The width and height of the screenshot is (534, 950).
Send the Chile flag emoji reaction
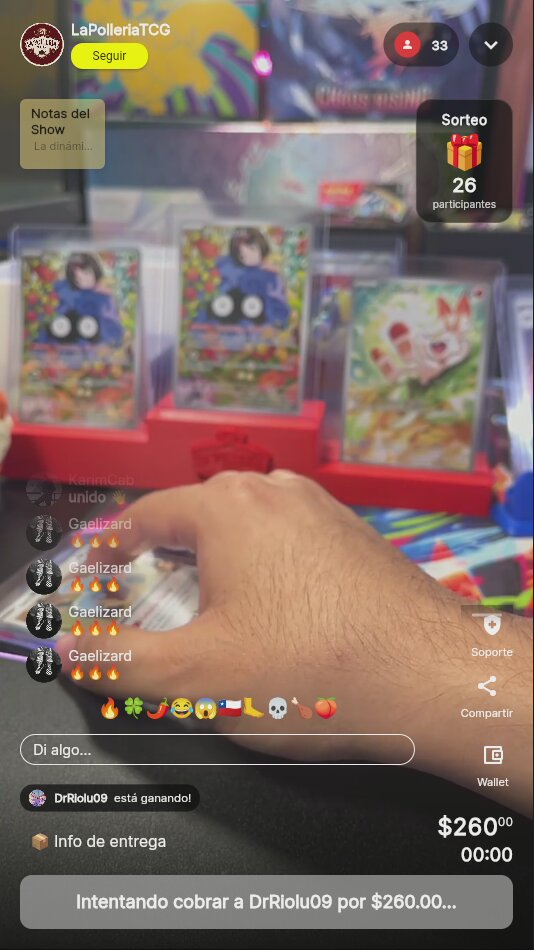click(x=230, y=708)
